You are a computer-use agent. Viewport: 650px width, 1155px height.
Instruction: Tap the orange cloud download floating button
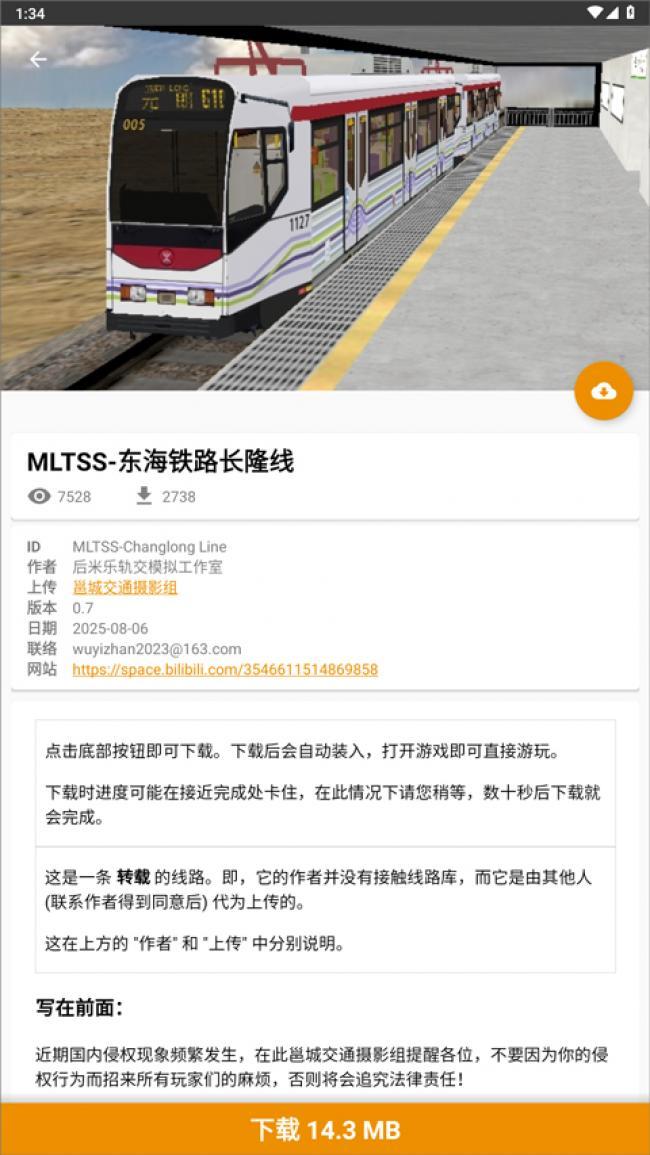coord(603,391)
